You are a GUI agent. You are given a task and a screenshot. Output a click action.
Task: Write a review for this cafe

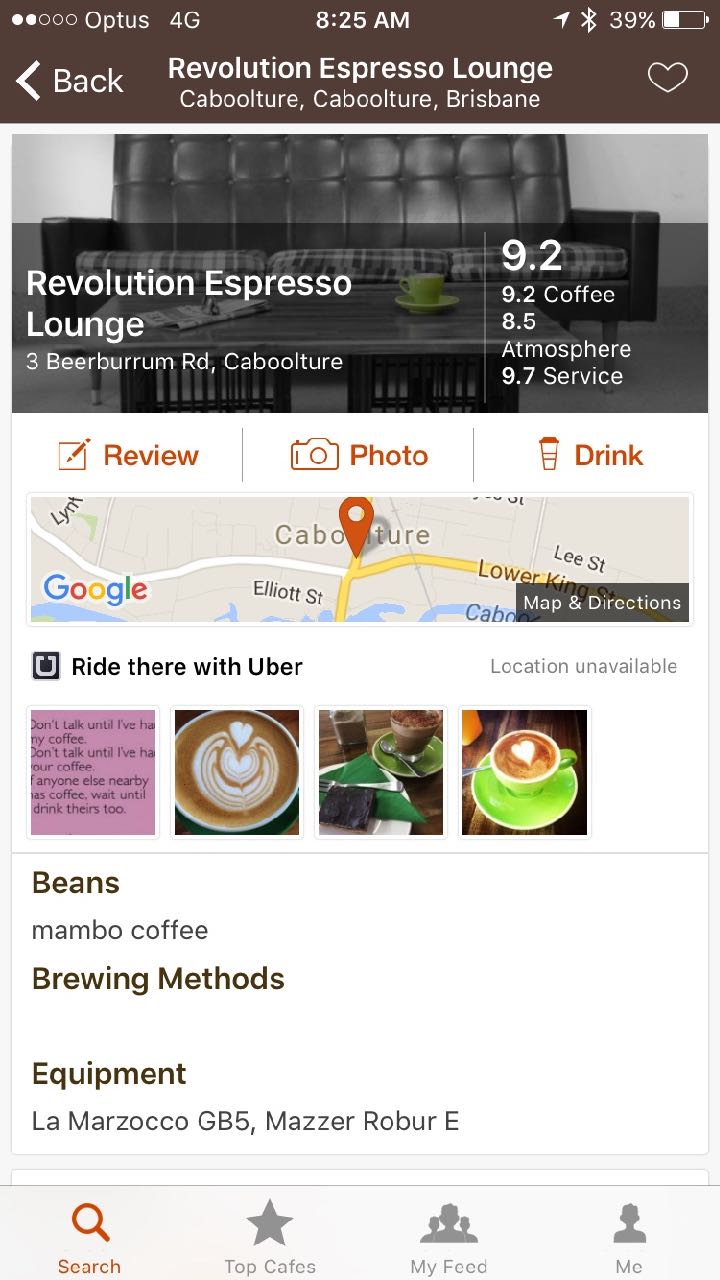pos(128,455)
